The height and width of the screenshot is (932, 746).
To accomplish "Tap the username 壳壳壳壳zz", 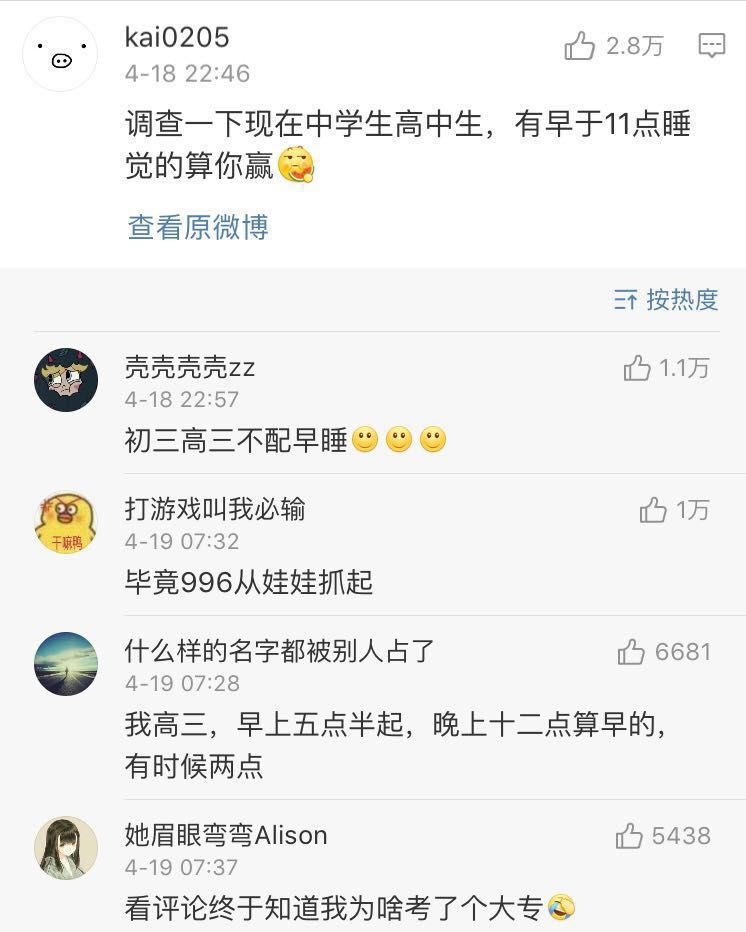I will tap(190, 367).
